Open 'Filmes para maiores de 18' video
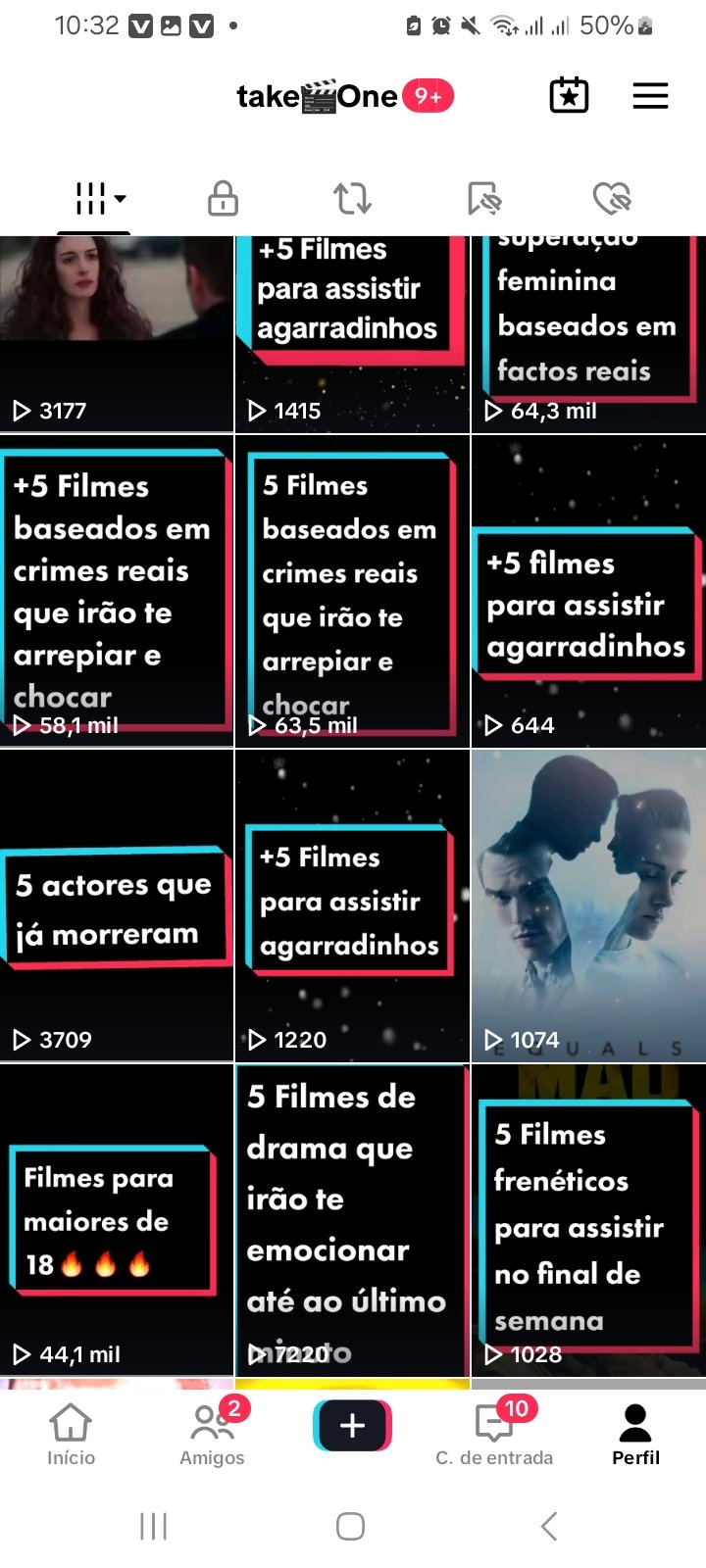The height and width of the screenshot is (1568, 706). (x=117, y=1220)
